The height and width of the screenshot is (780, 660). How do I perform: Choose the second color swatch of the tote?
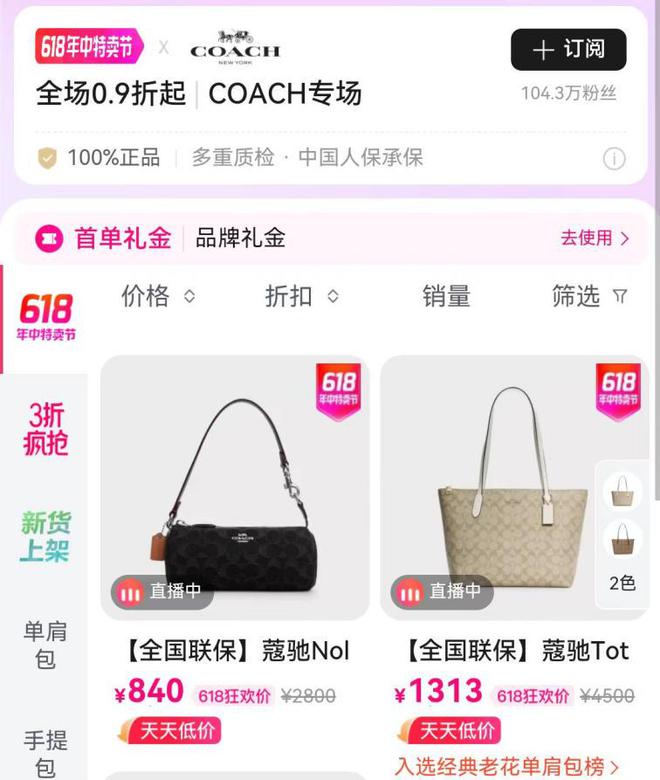point(622,539)
